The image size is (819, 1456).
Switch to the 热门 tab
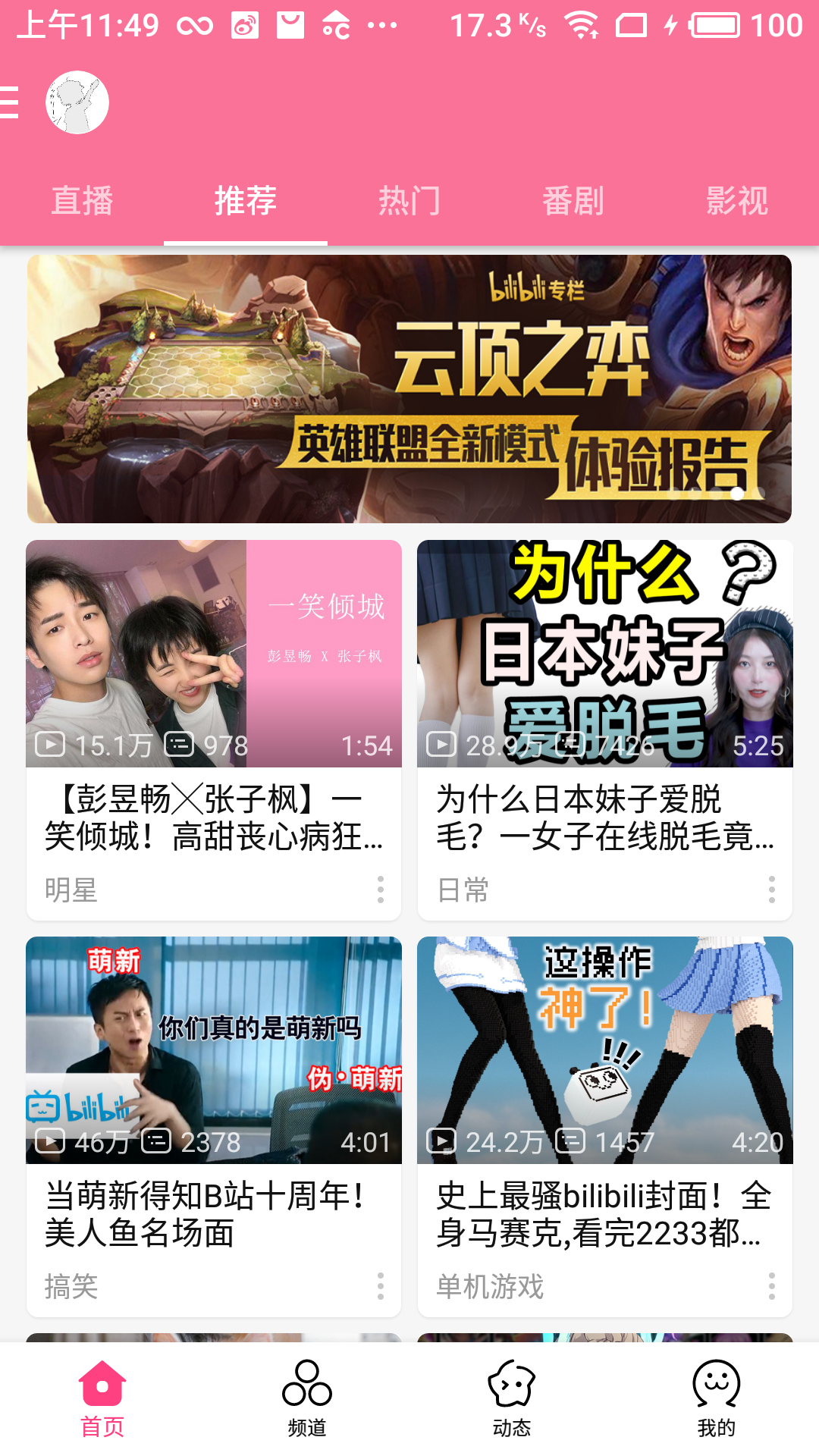pyautogui.click(x=409, y=201)
